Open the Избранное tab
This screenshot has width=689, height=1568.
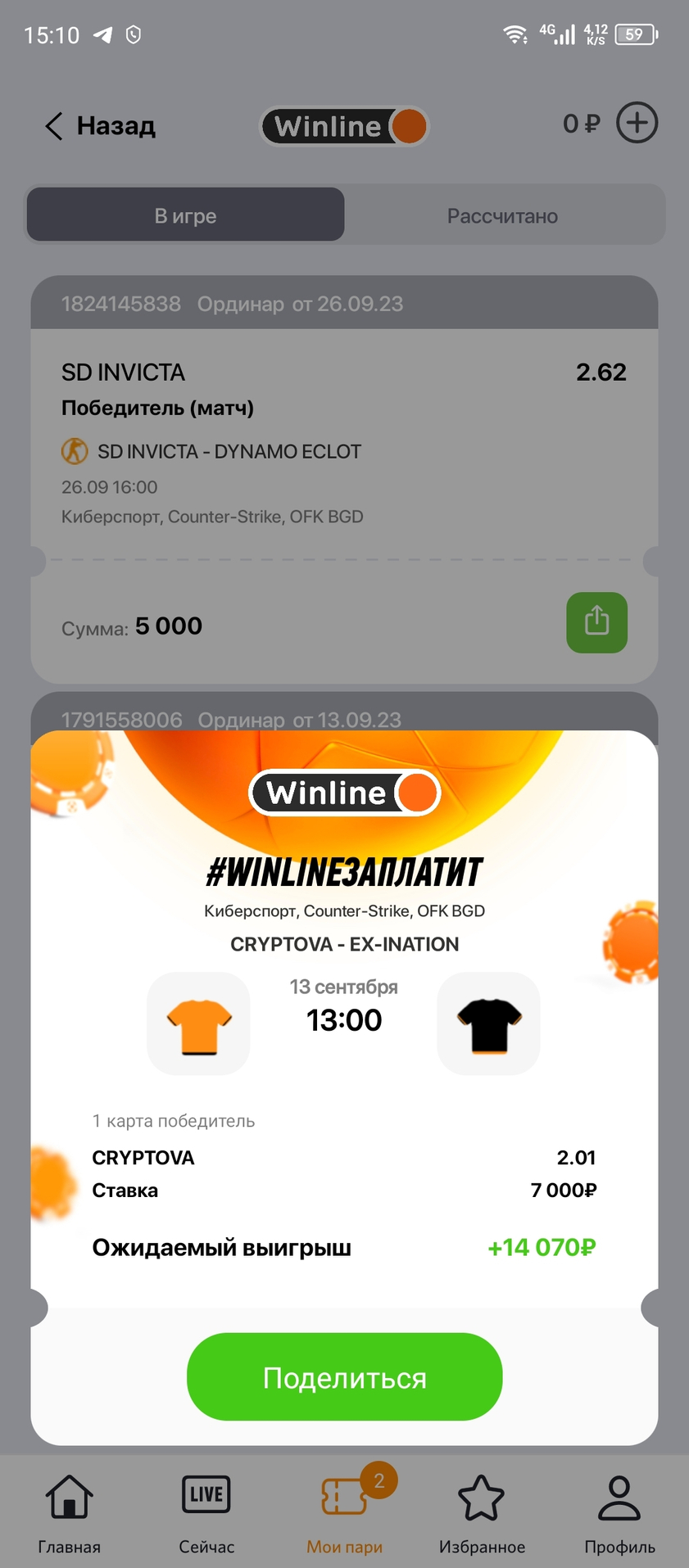(482, 1513)
